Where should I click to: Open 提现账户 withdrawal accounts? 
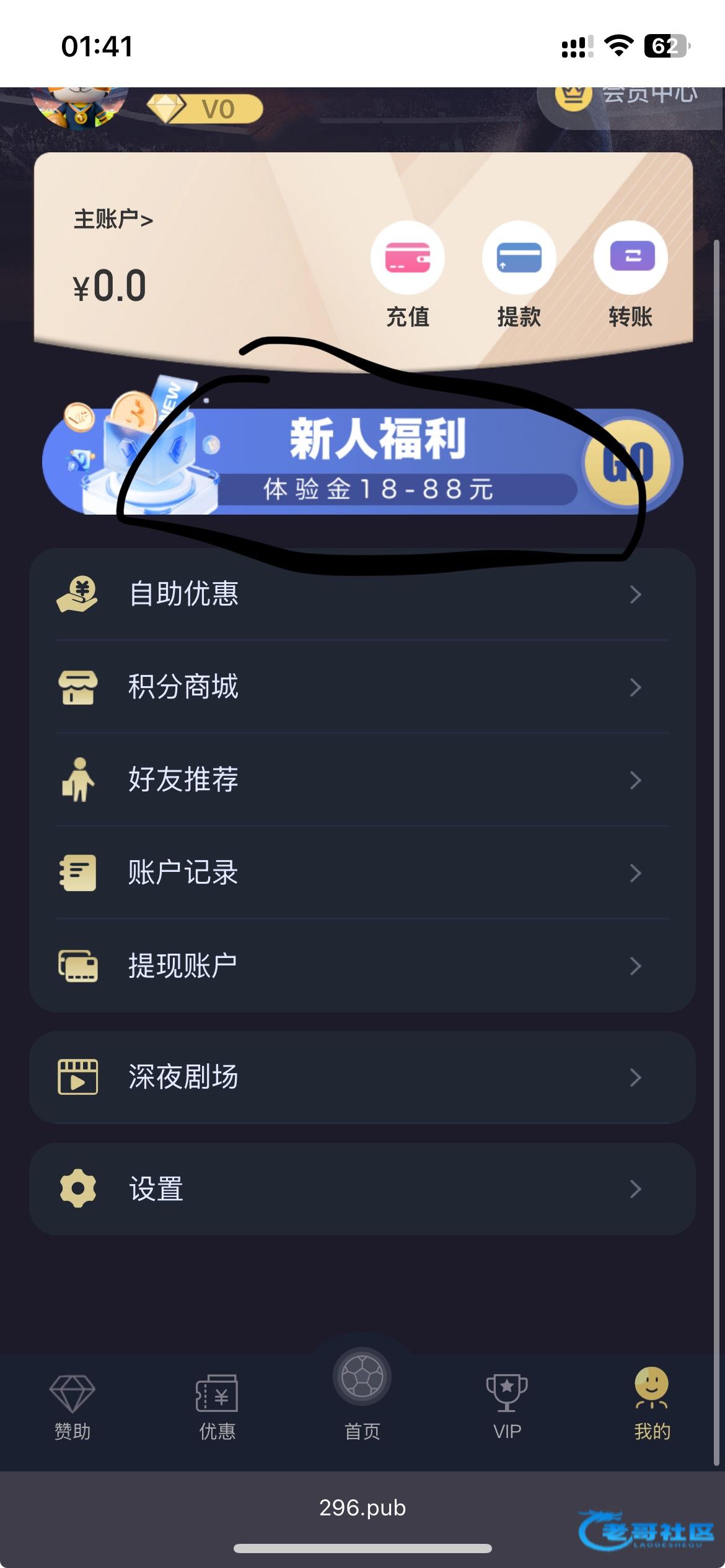[362, 965]
